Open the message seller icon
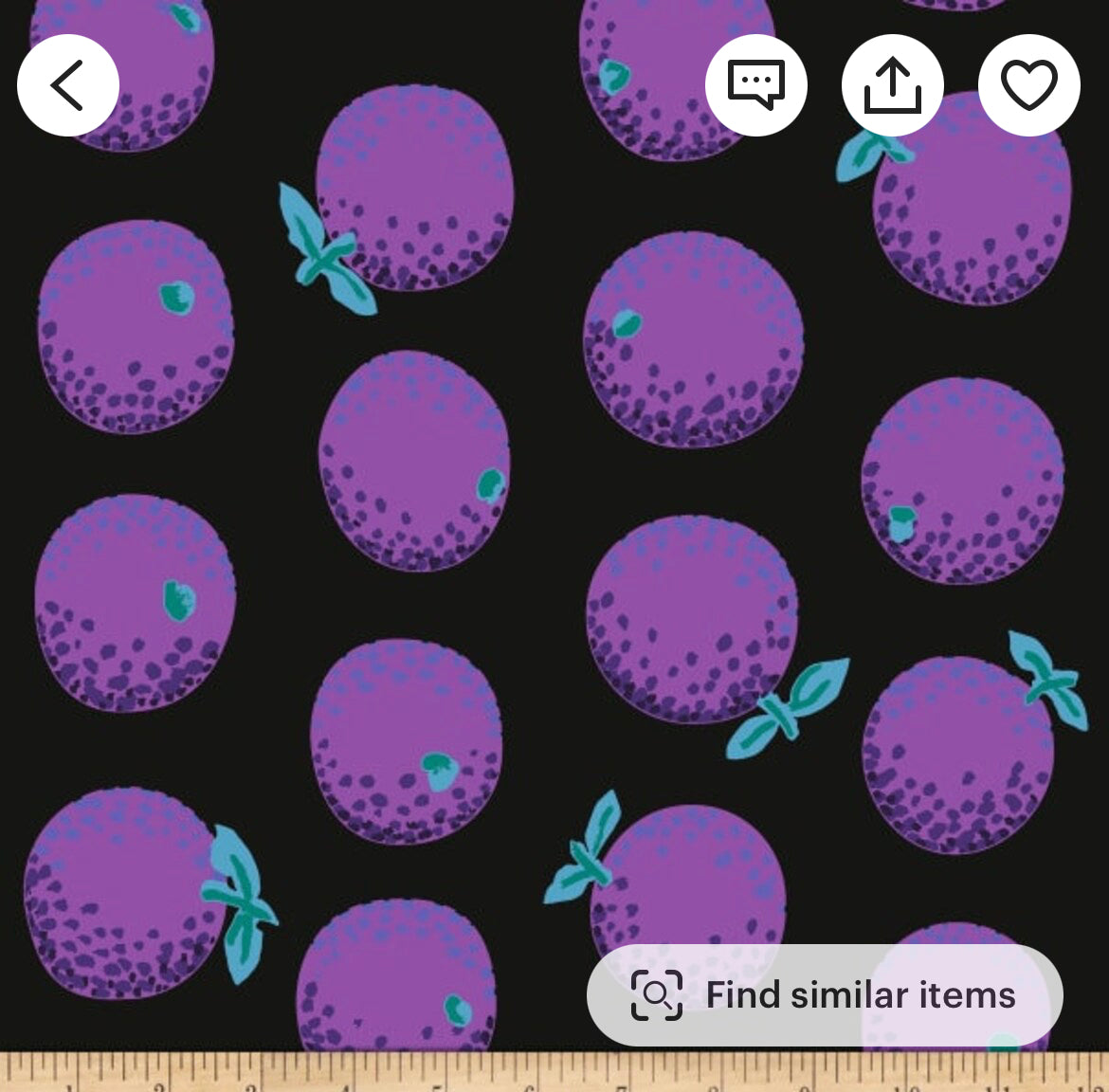The width and height of the screenshot is (1109, 1092). coord(755,85)
